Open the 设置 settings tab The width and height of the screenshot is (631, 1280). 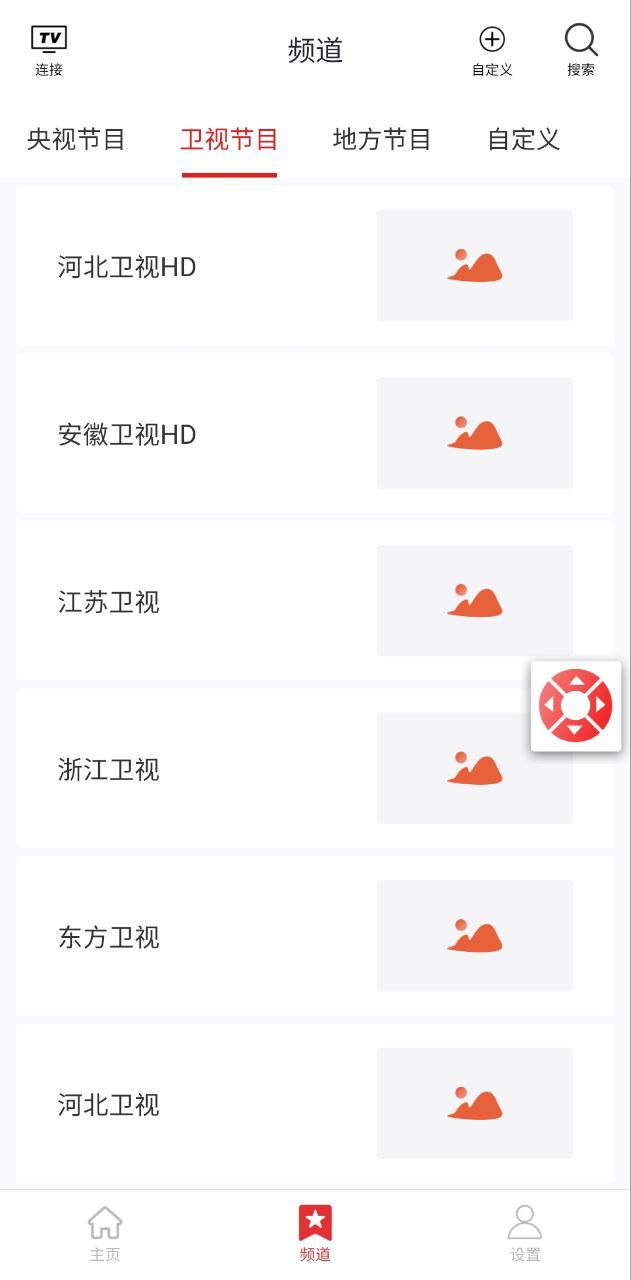(525, 1234)
